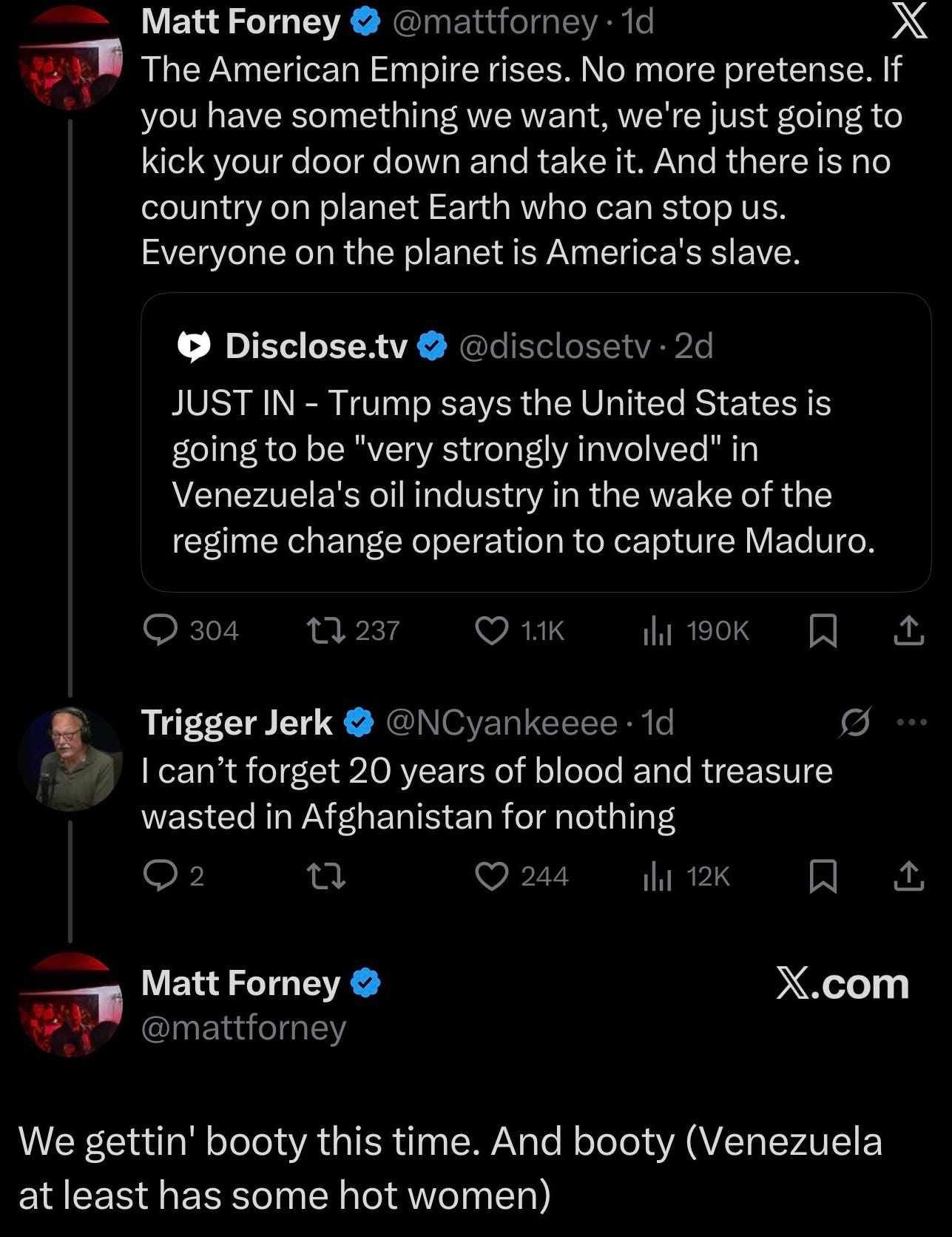Share Matt Forney's American Empire post
Image resolution: width=952 pixels, height=1237 pixels.
click(908, 631)
